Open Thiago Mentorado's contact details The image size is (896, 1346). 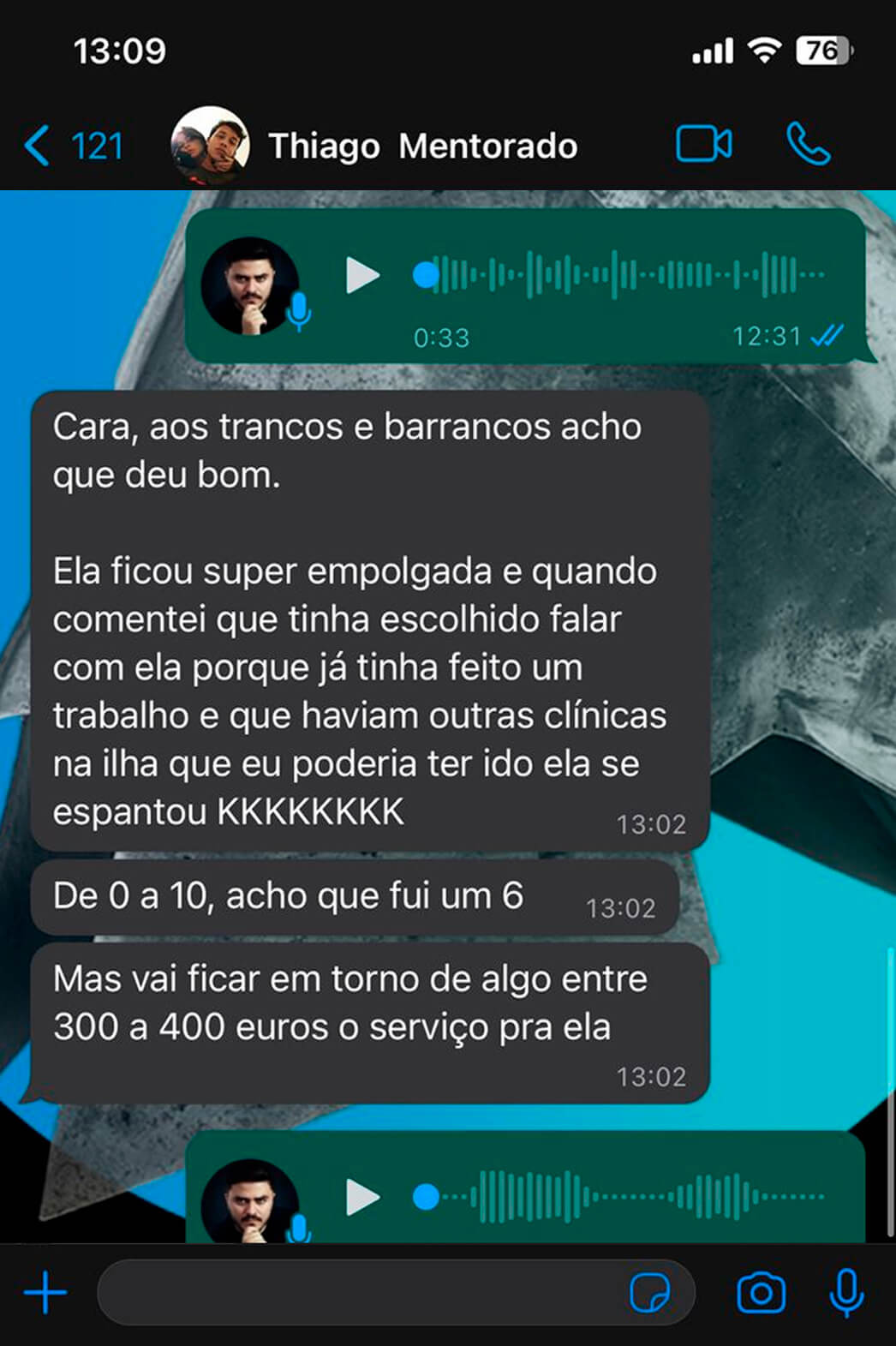[423, 144]
